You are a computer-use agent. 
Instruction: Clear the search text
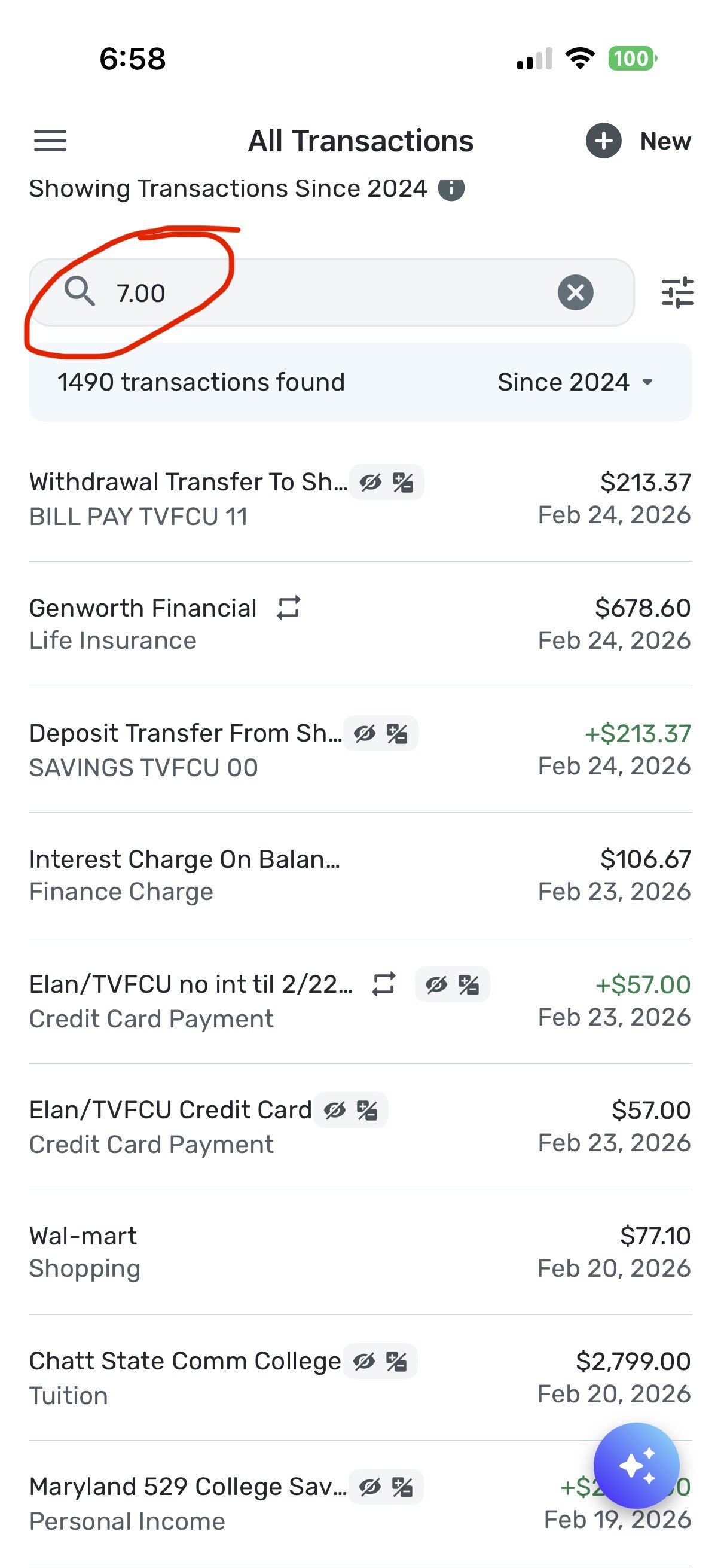tap(575, 293)
